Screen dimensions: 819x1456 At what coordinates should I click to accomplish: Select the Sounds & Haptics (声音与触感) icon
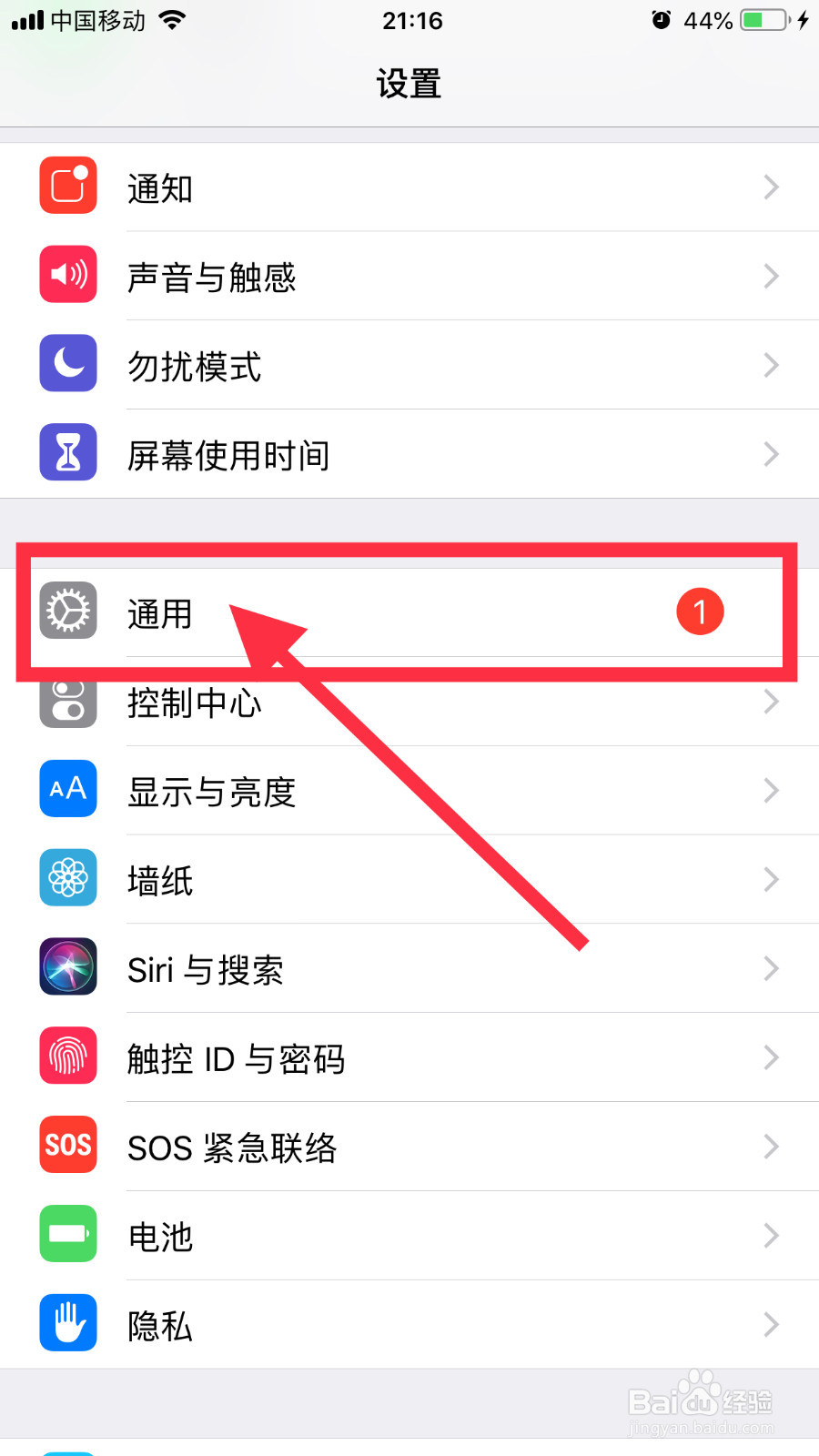[67, 275]
